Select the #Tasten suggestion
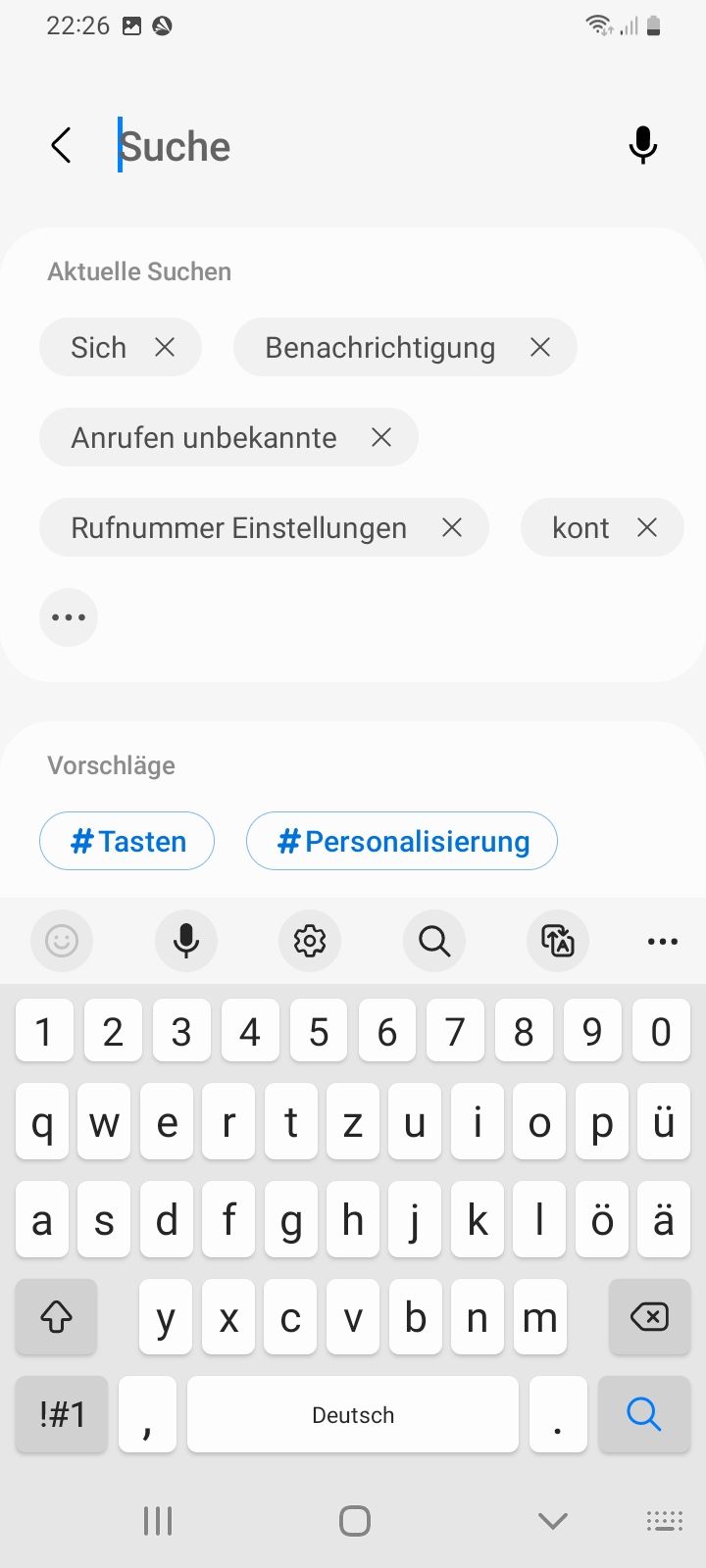Image resolution: width=706 pixels, height=1568 pixels. click(127, 841)
